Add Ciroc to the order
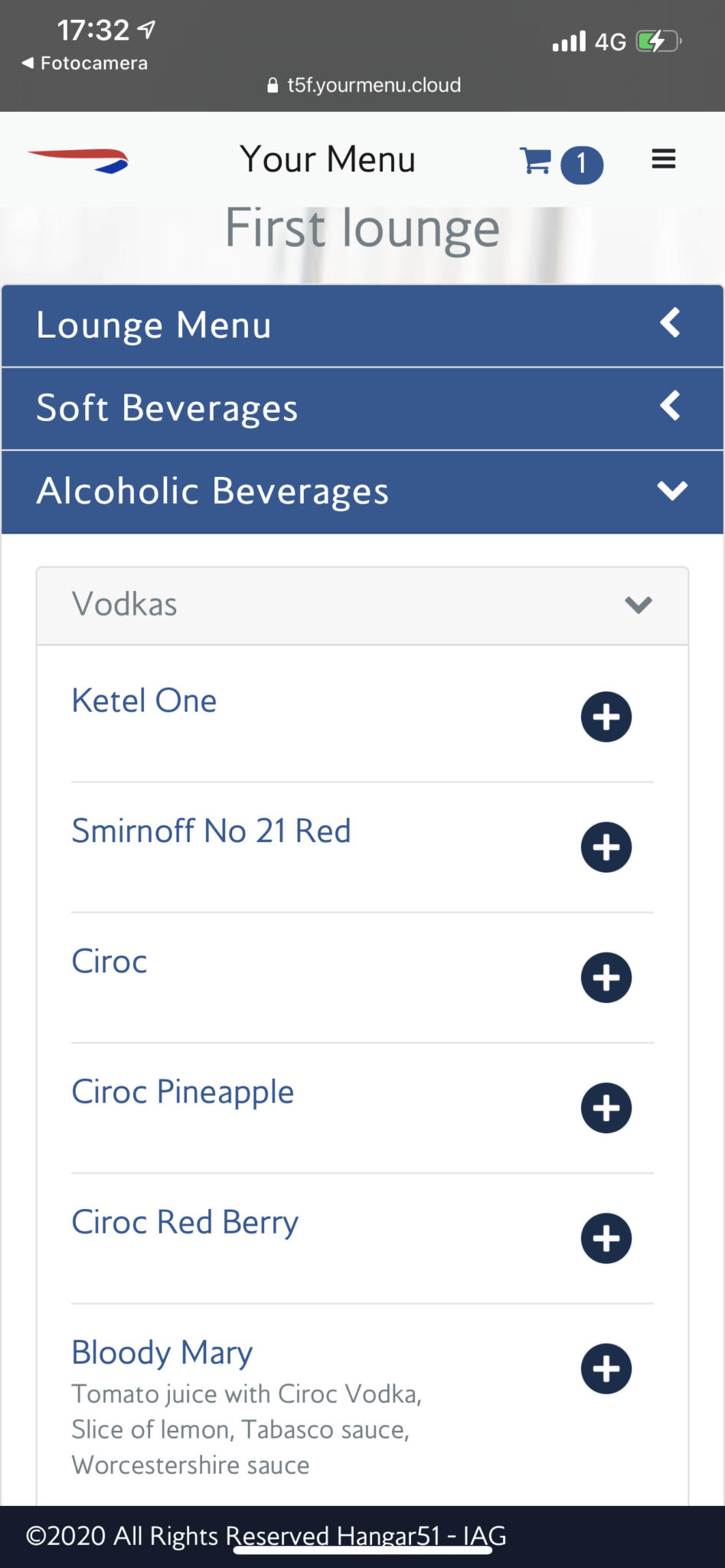Image resolution: width=725 pixels, height=1568 pixels. click(x=606, y=978)
